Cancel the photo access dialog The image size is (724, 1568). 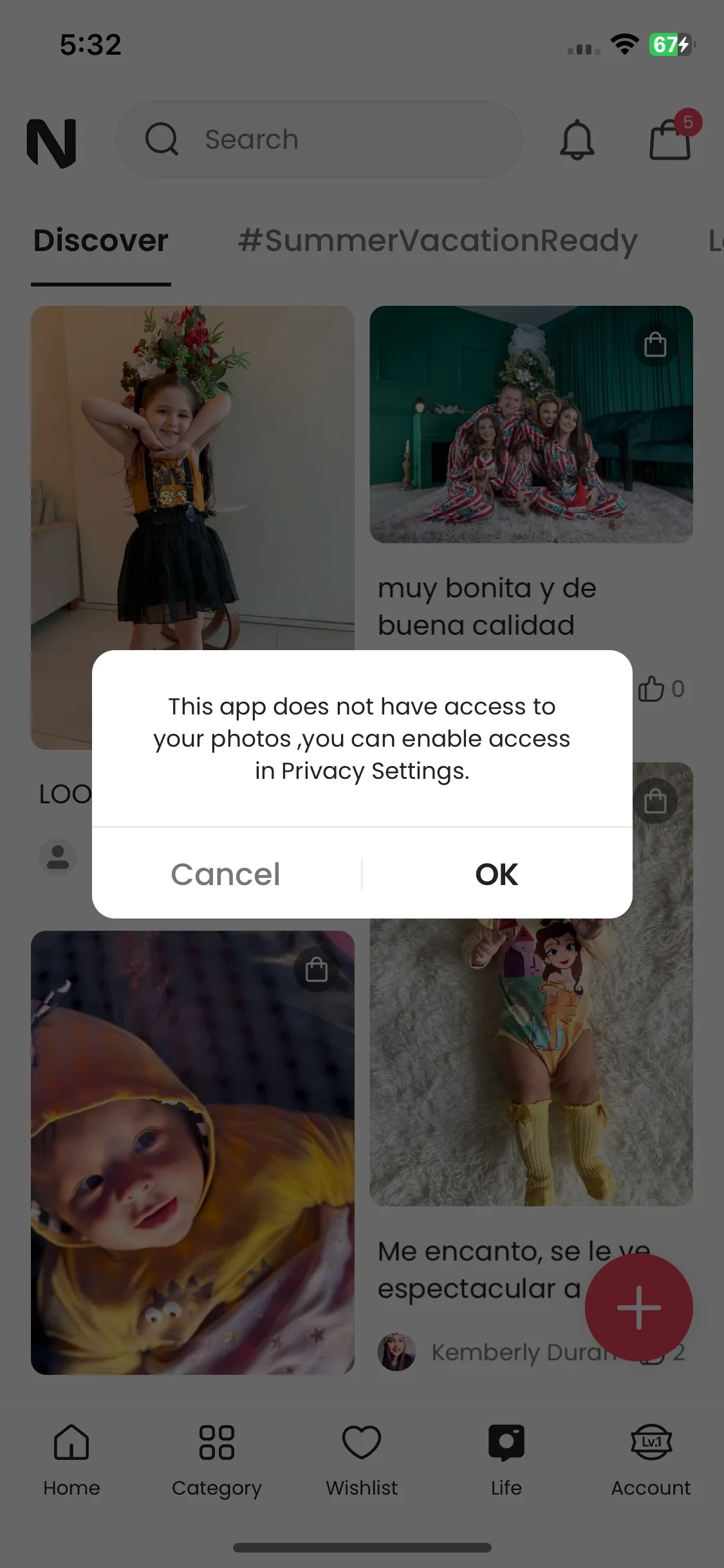[x=226, y=874]
